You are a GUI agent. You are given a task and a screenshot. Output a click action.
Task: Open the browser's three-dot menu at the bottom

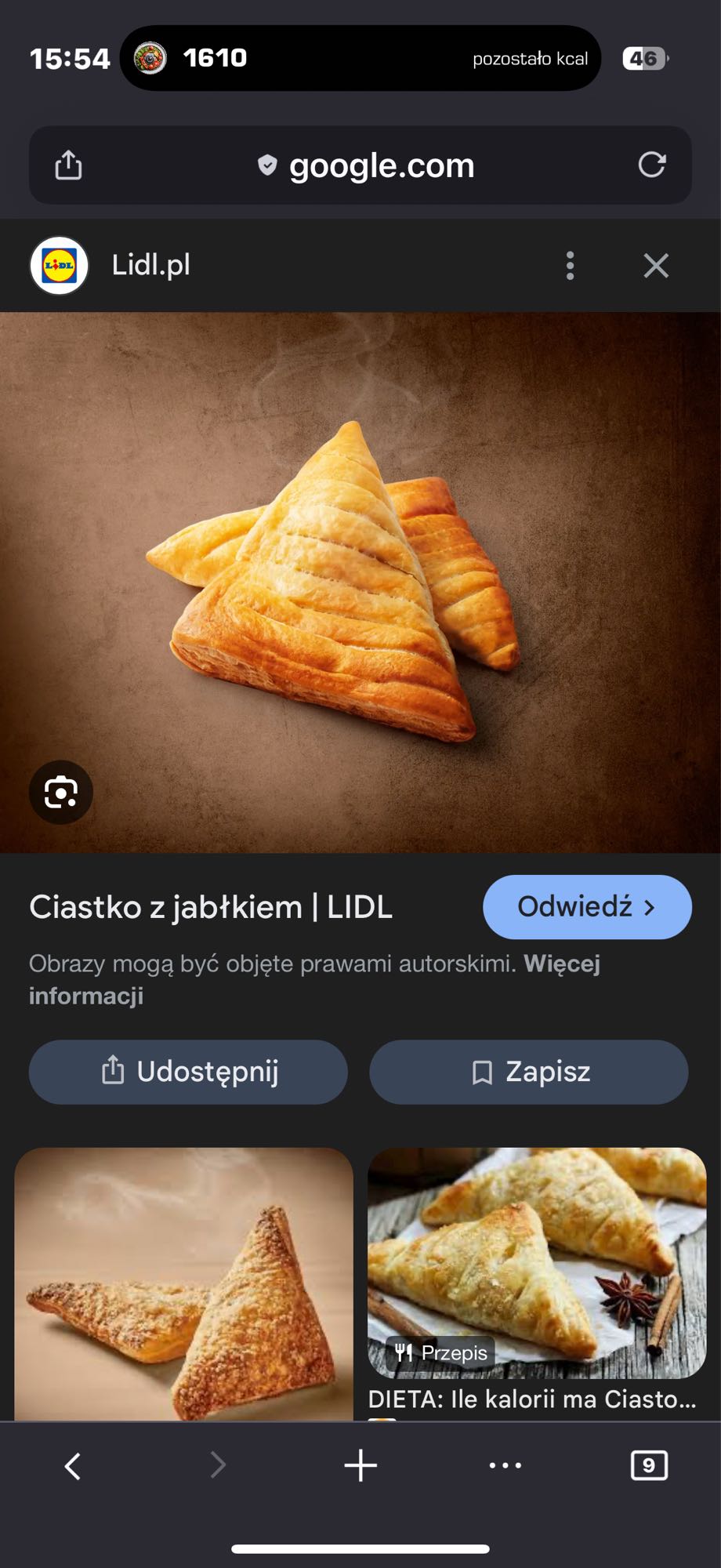coord(504,1465)
